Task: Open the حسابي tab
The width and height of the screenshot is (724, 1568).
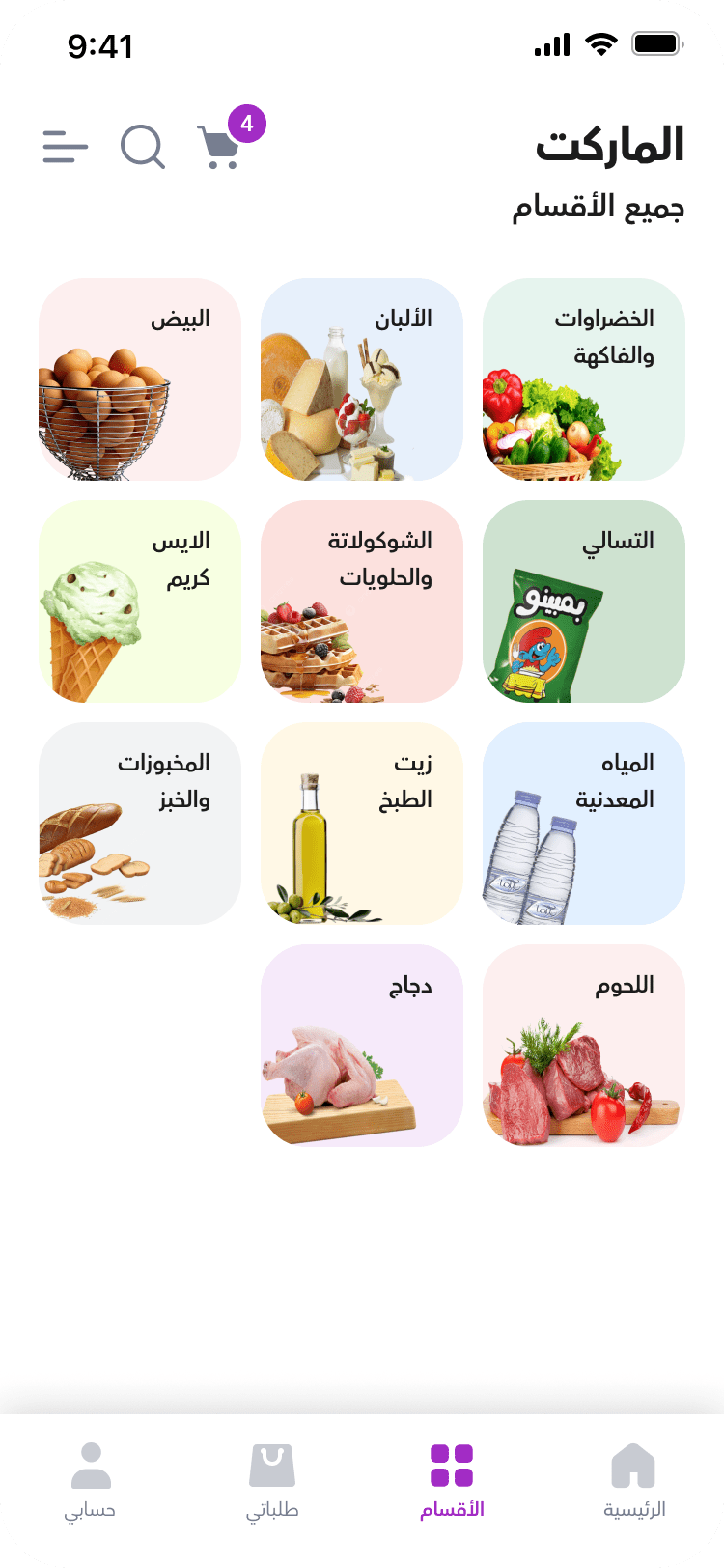Action: tap(91, 1481)
